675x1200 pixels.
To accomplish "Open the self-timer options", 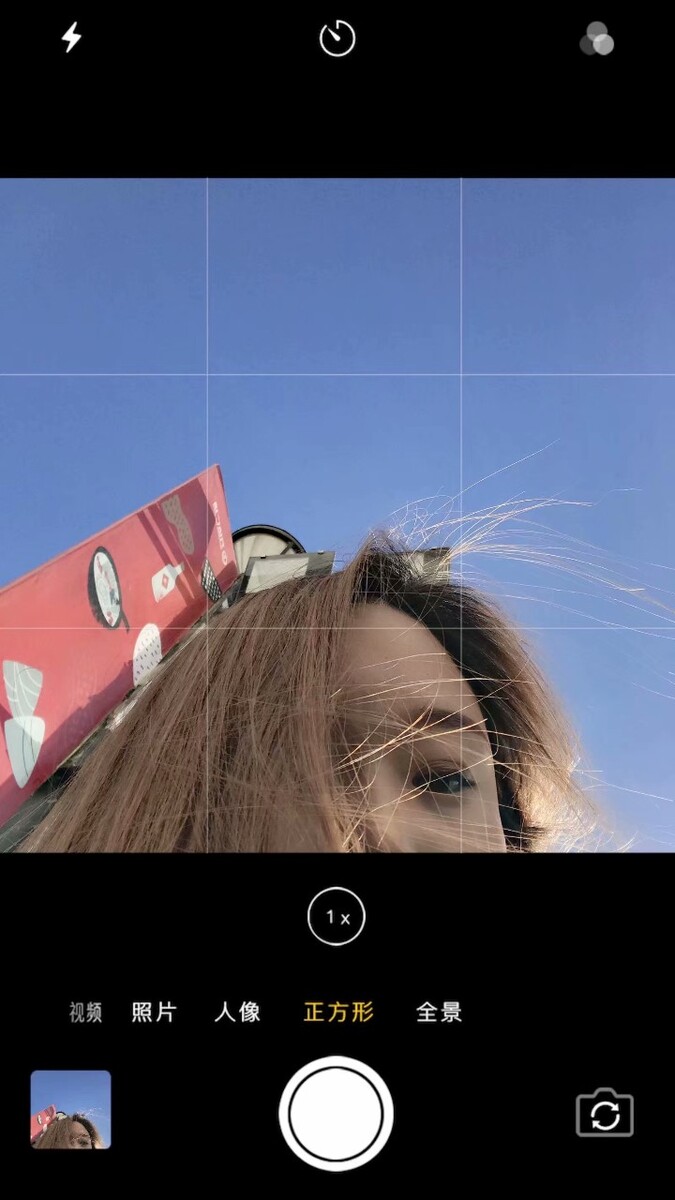I will pyautogui.click(x=337, y=39).
